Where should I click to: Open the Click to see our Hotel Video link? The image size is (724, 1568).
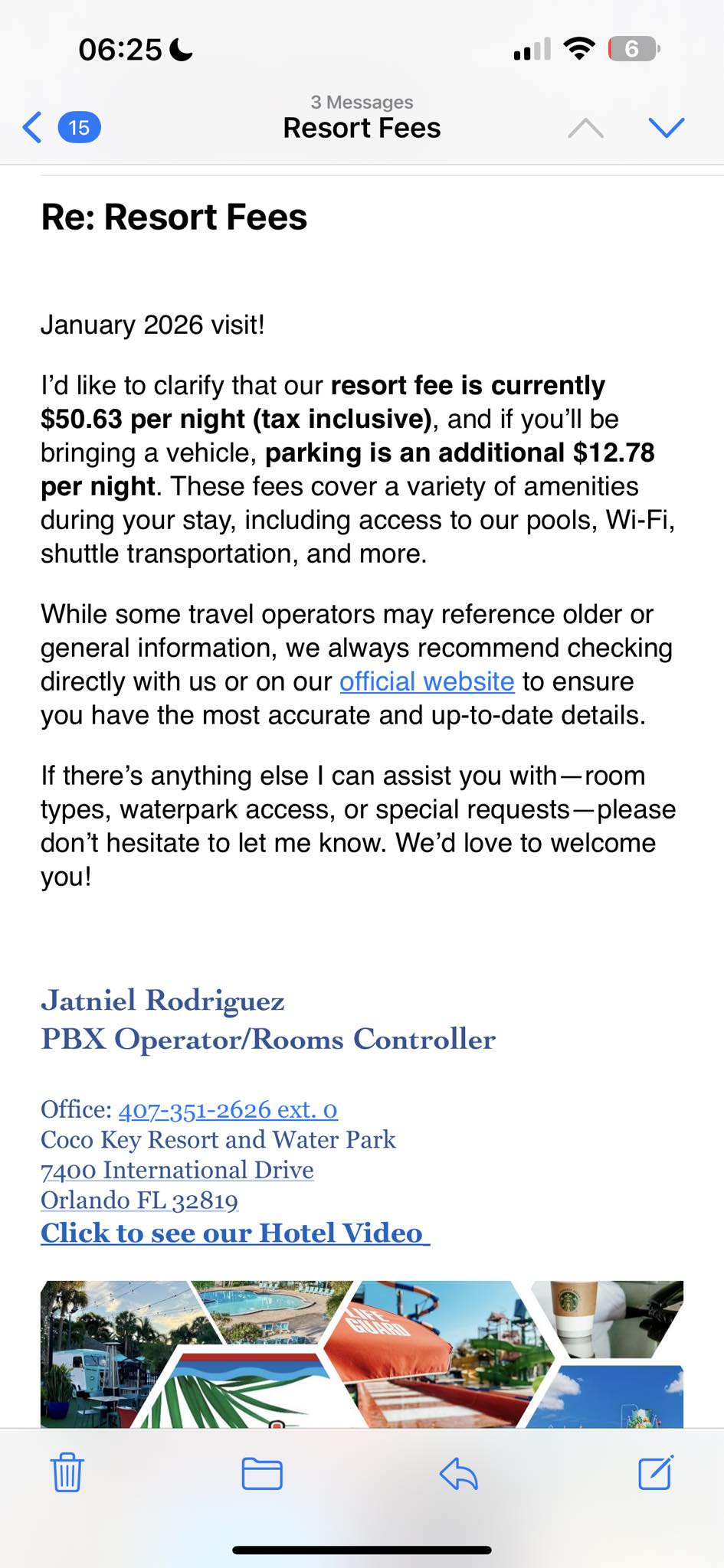tap(234, 1233)
